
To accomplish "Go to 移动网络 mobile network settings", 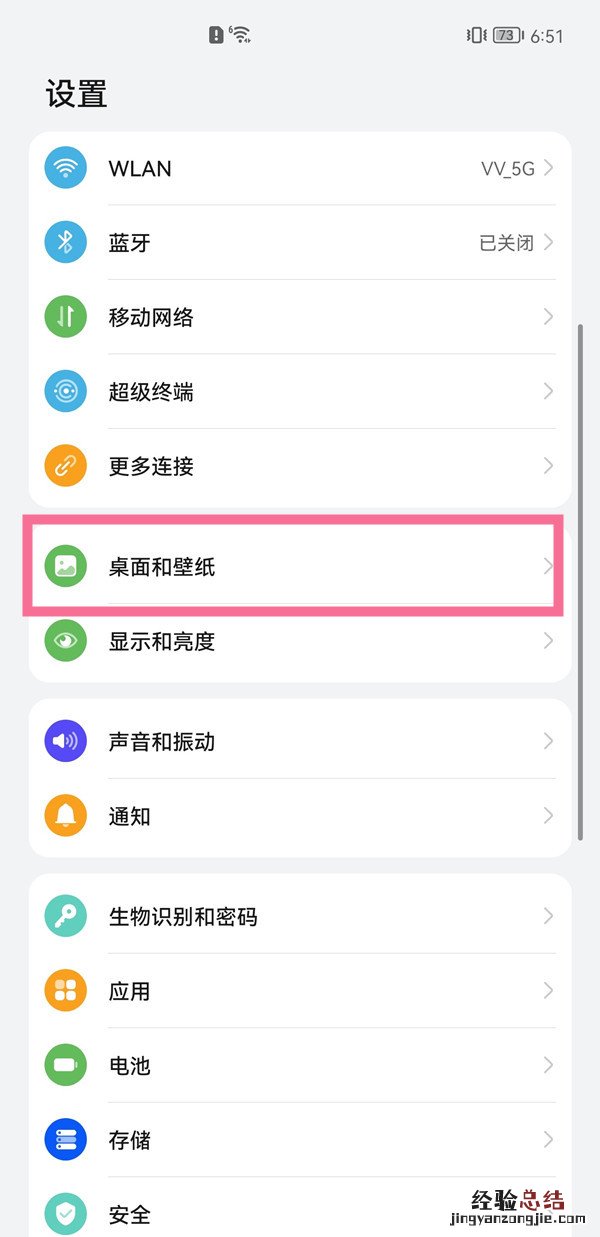I will pyautogui.click(x=300, y=318).
